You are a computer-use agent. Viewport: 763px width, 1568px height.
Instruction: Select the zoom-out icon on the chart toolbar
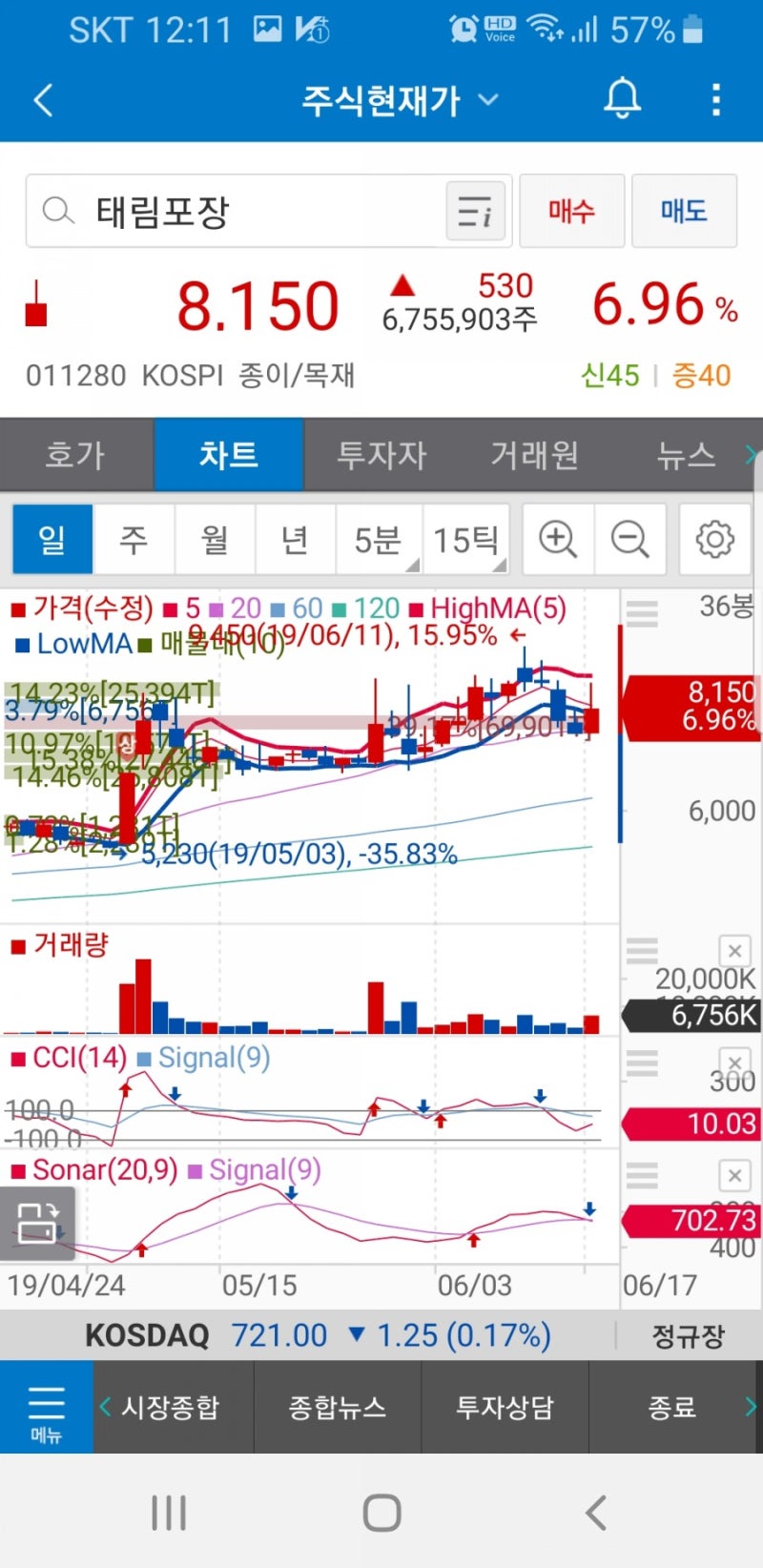coord(630,539)
